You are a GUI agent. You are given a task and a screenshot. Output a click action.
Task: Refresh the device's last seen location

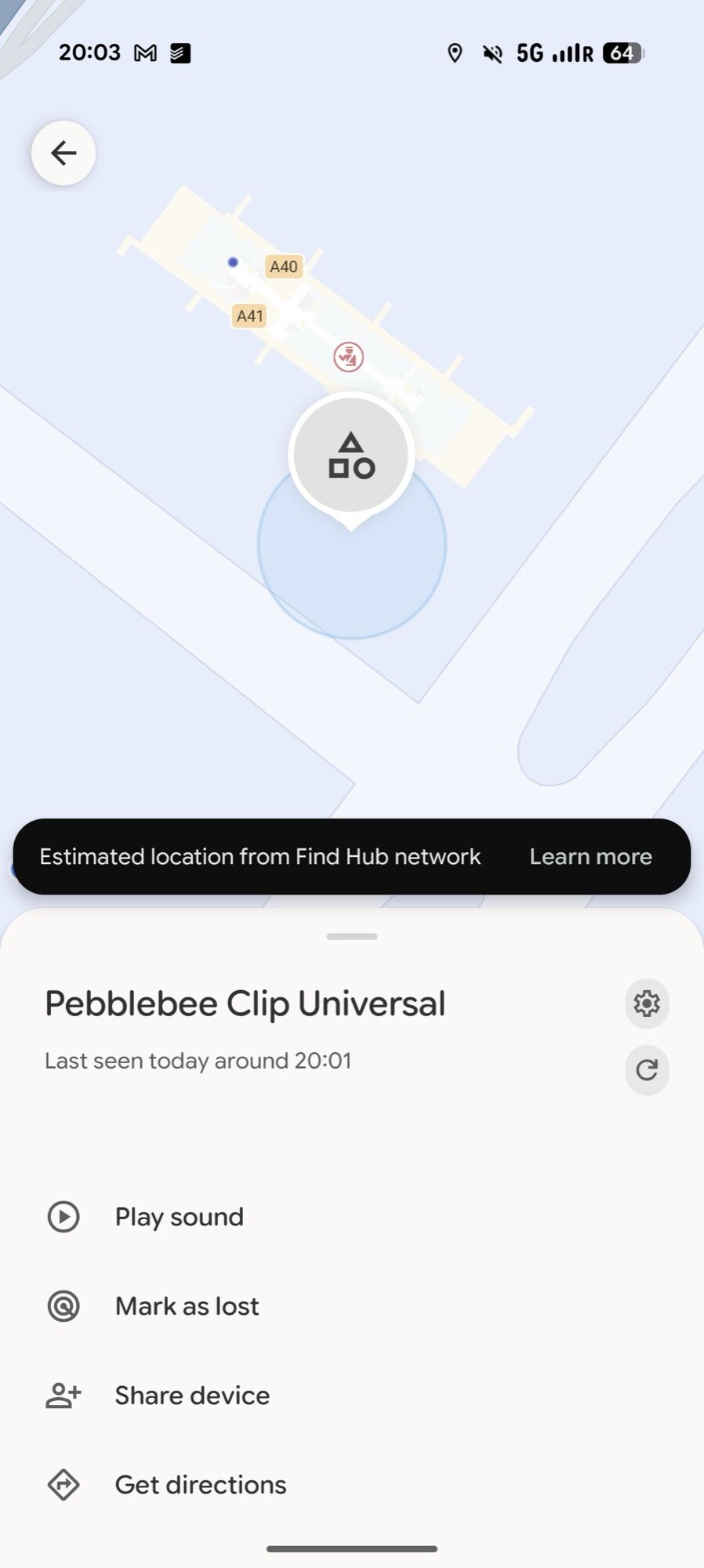point(646,1070)
